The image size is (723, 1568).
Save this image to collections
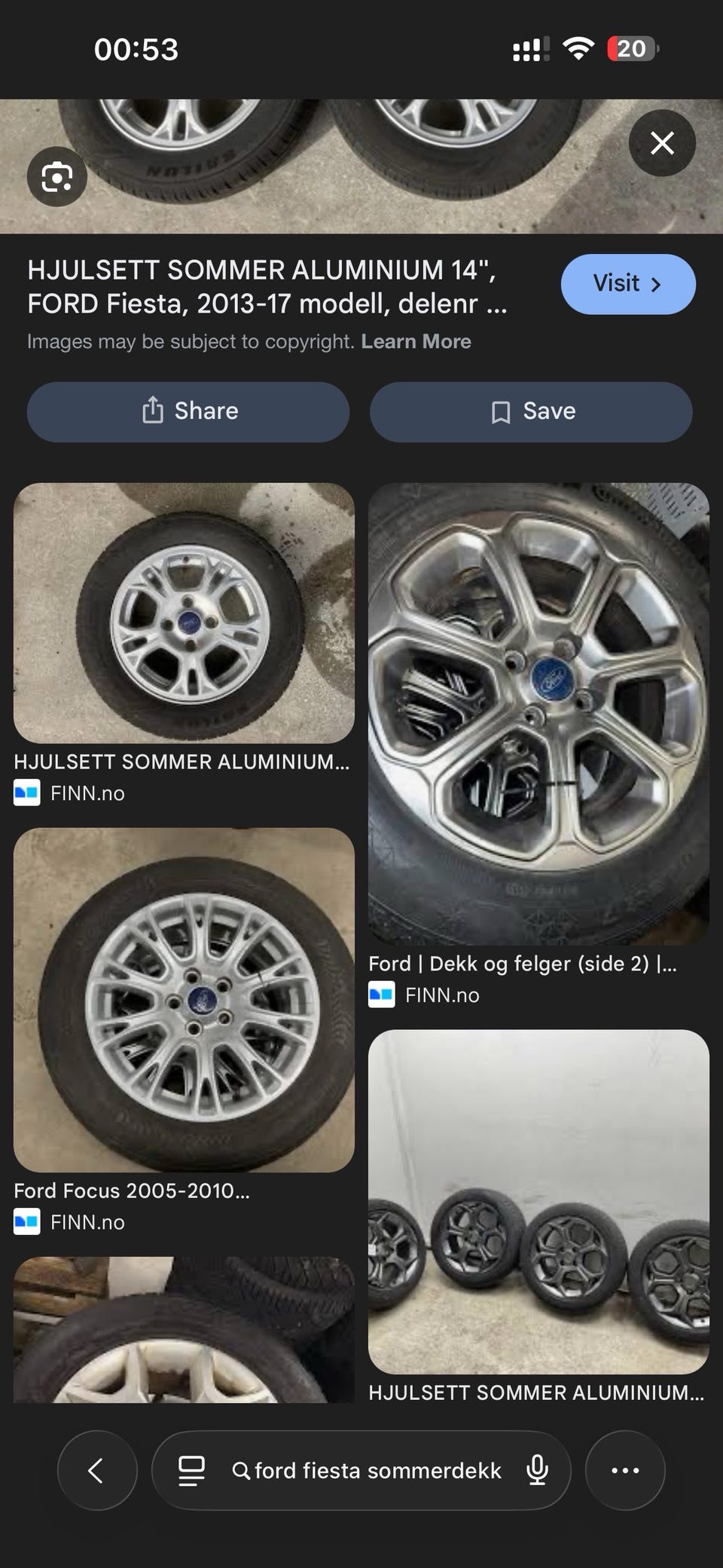531,411
